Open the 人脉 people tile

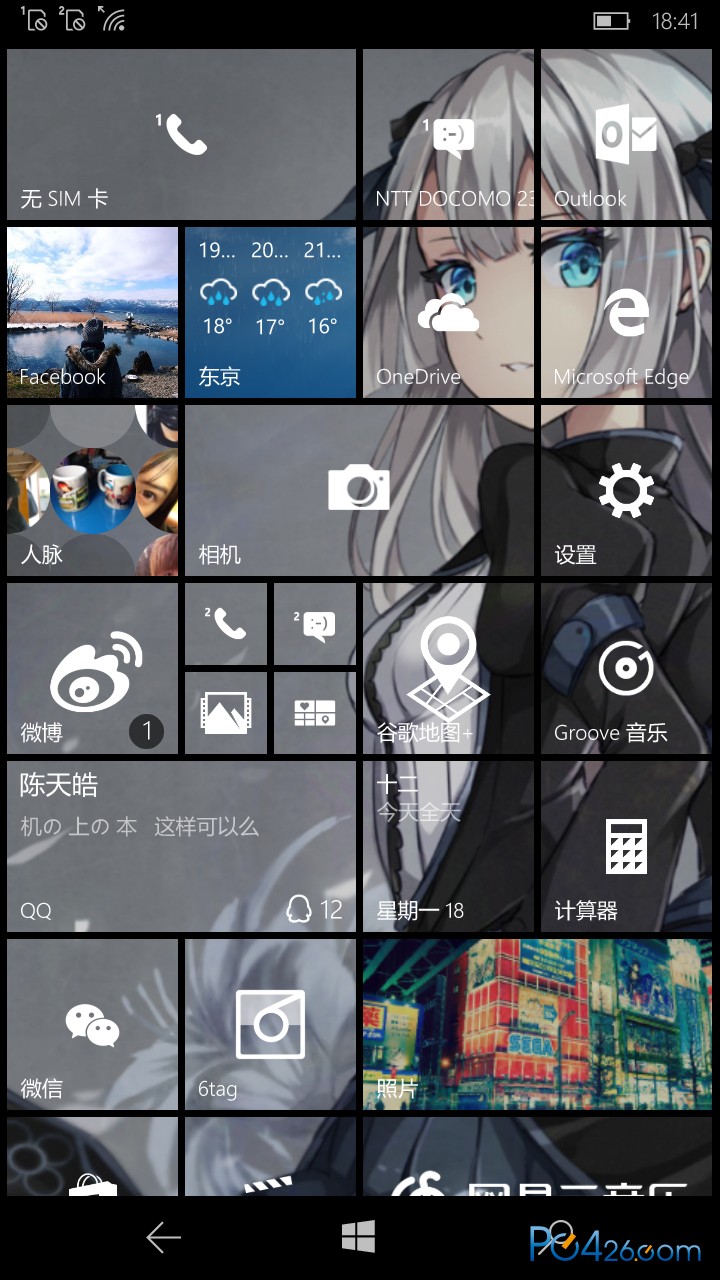[92, 490]
